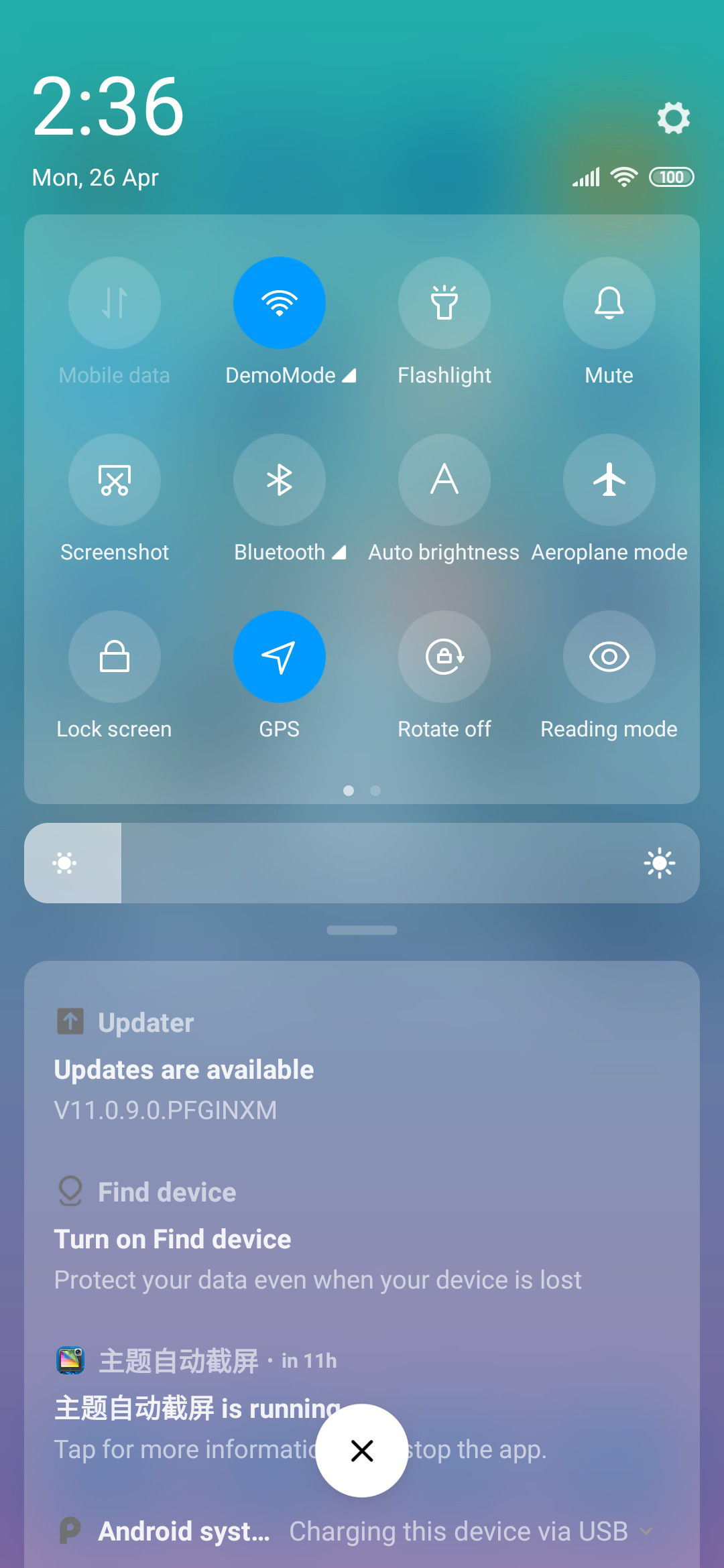Image resolution: width=724 pixels, height=1568 pixels.
Task: Enable Mobile data
Action: (115, 303)
